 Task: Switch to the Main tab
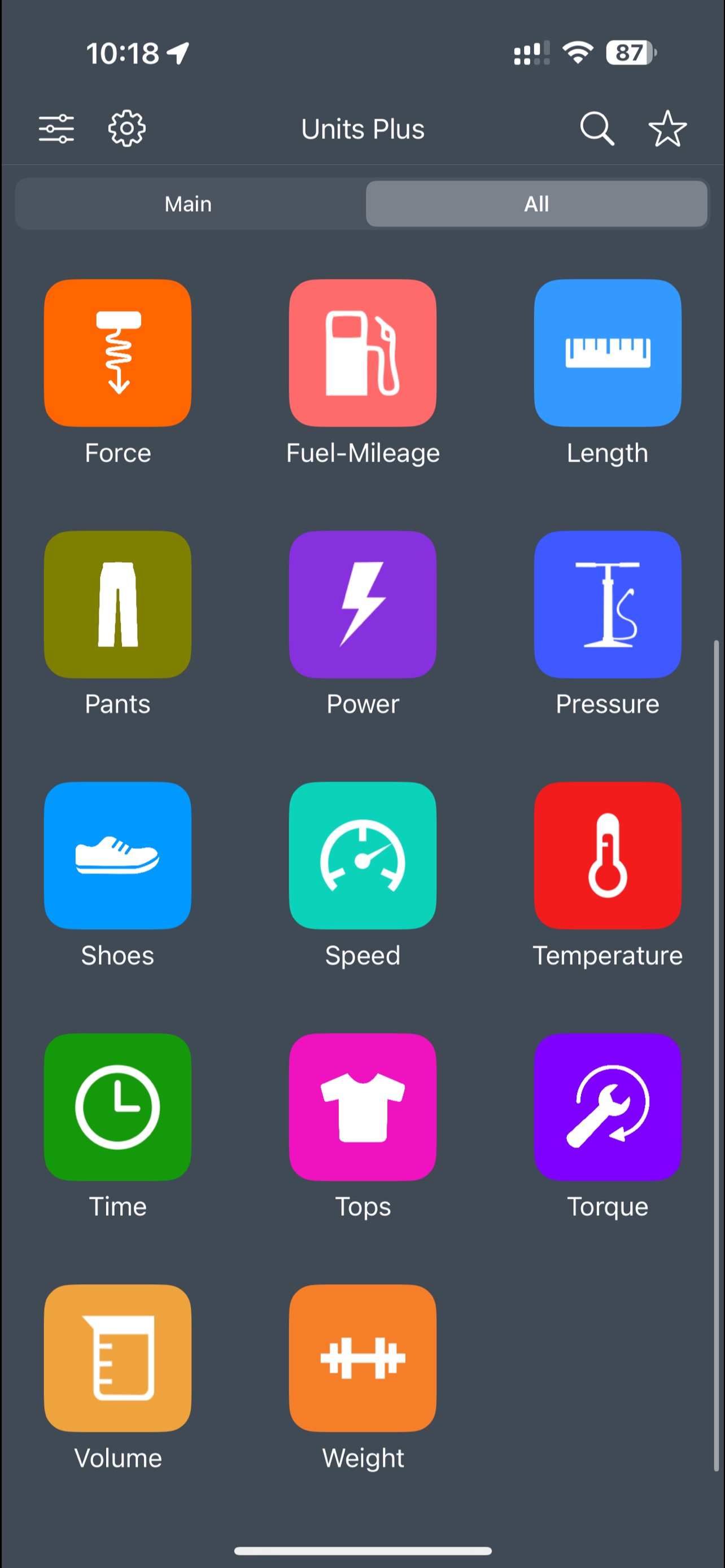click(x=187, y=203)
